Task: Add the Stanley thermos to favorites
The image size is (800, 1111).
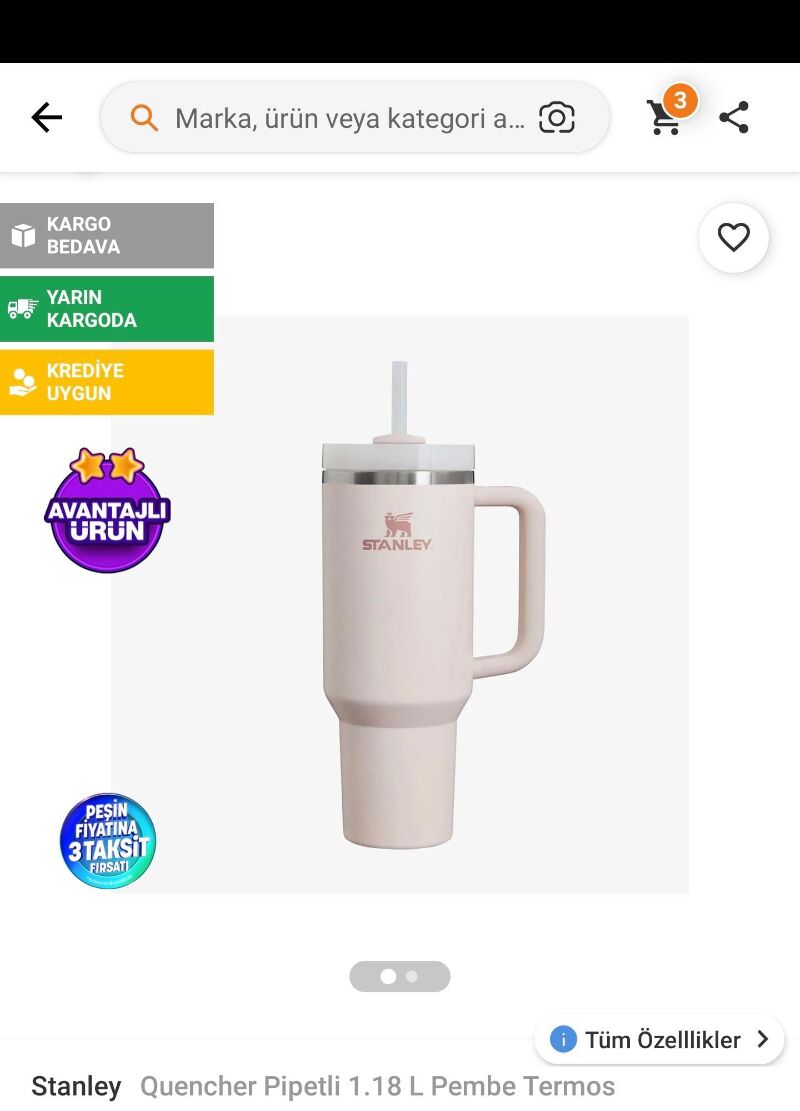Action: [733, 238]
